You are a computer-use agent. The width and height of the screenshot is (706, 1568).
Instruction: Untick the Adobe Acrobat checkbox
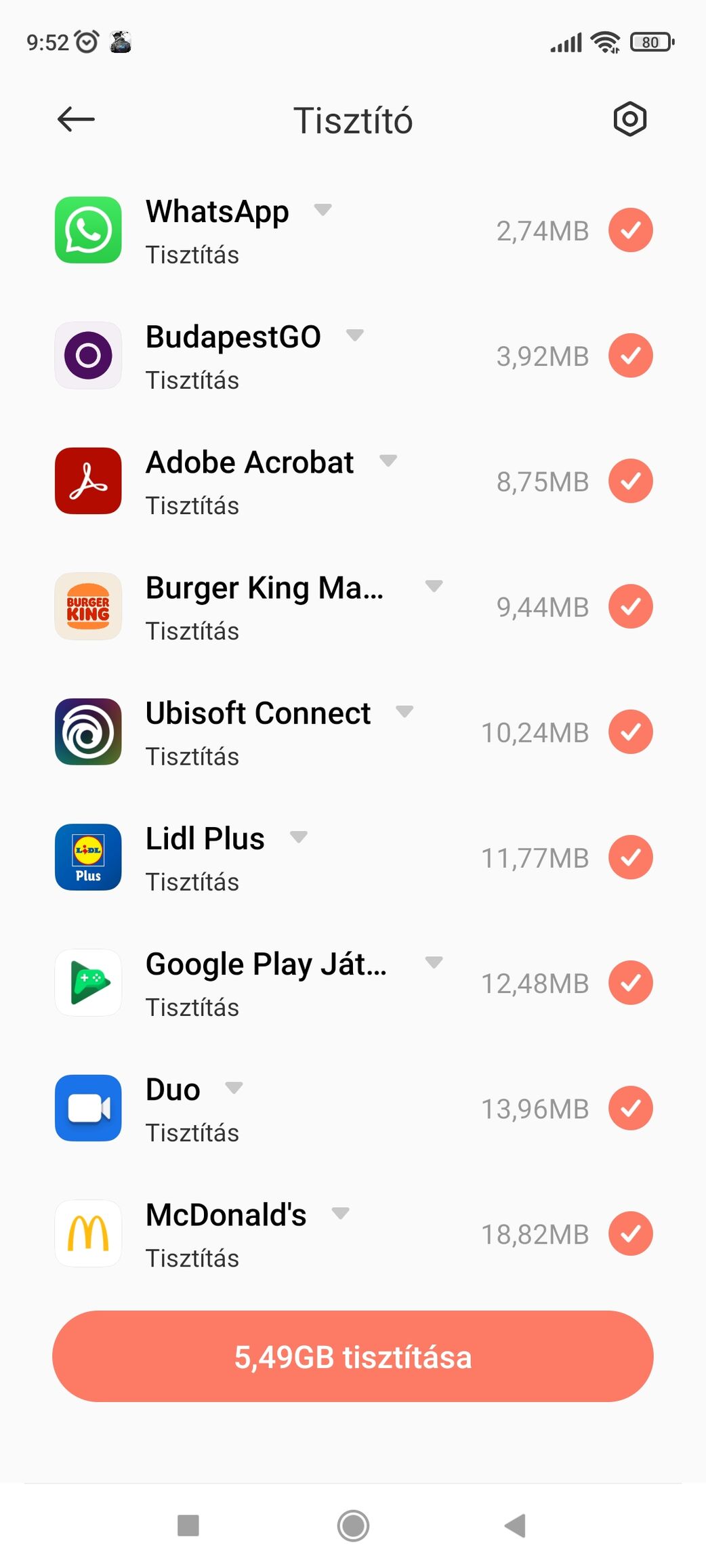(630, 481)
